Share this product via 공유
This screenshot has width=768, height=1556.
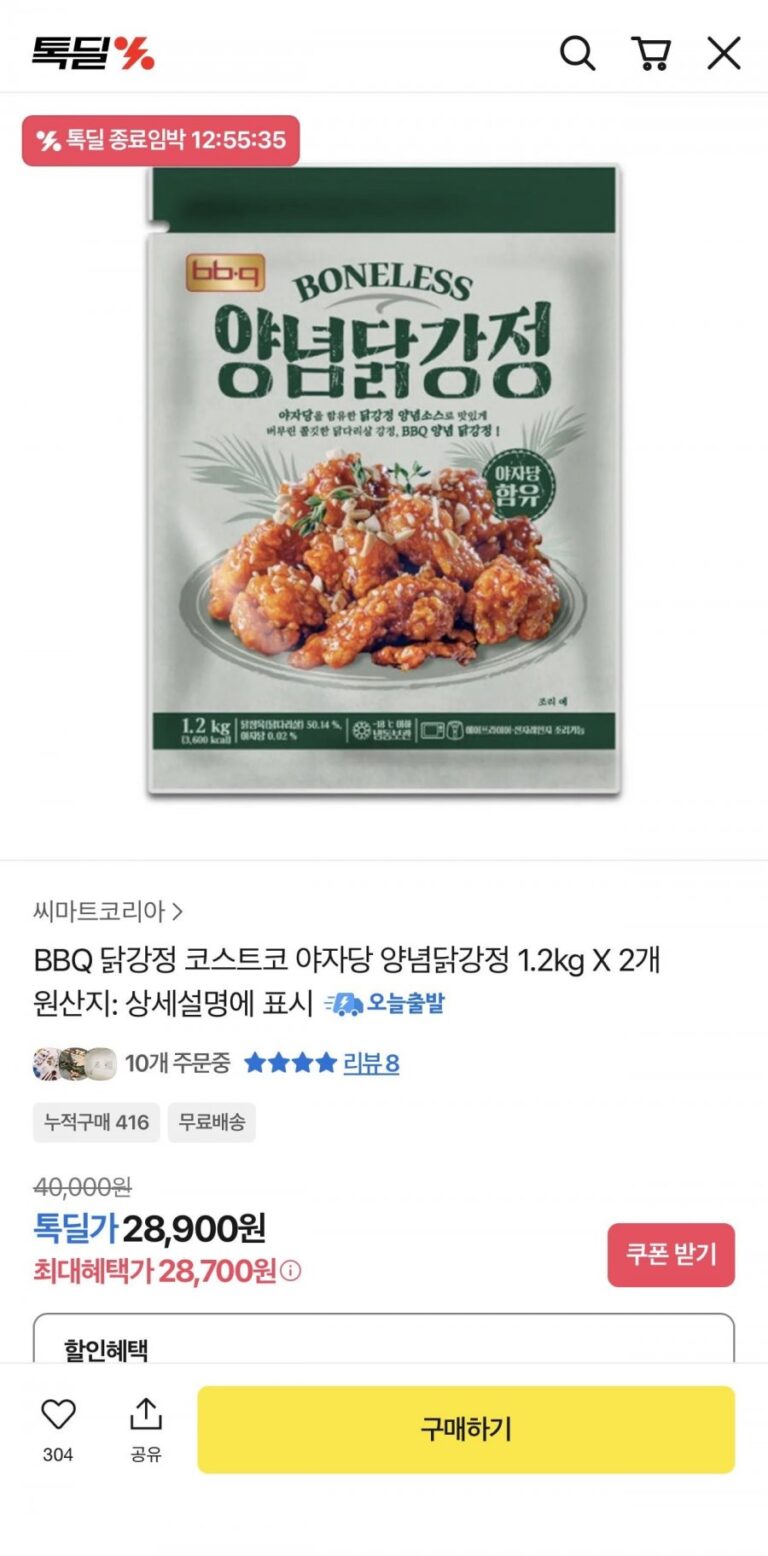[x=146, y=1415]
